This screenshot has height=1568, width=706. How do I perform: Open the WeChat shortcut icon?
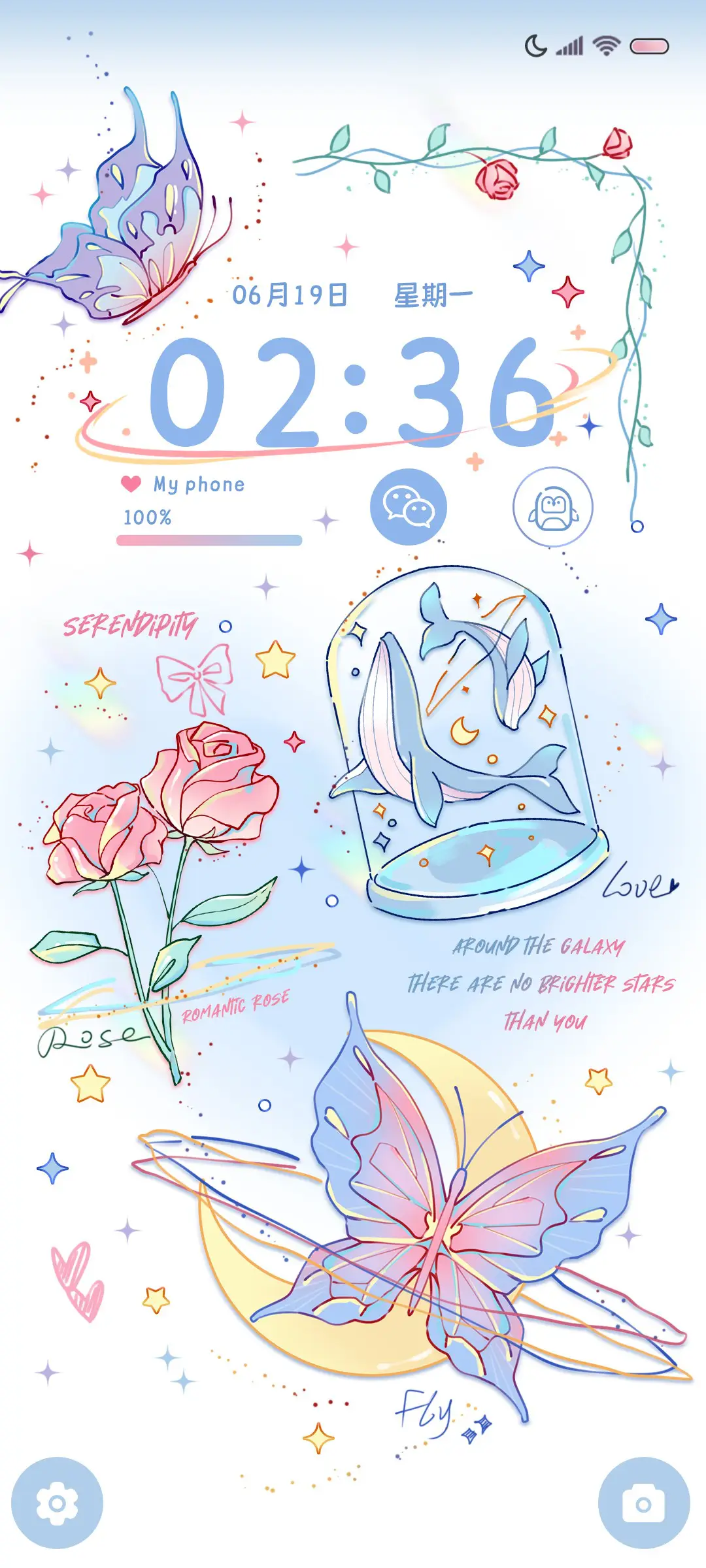(x=409, y=507)
